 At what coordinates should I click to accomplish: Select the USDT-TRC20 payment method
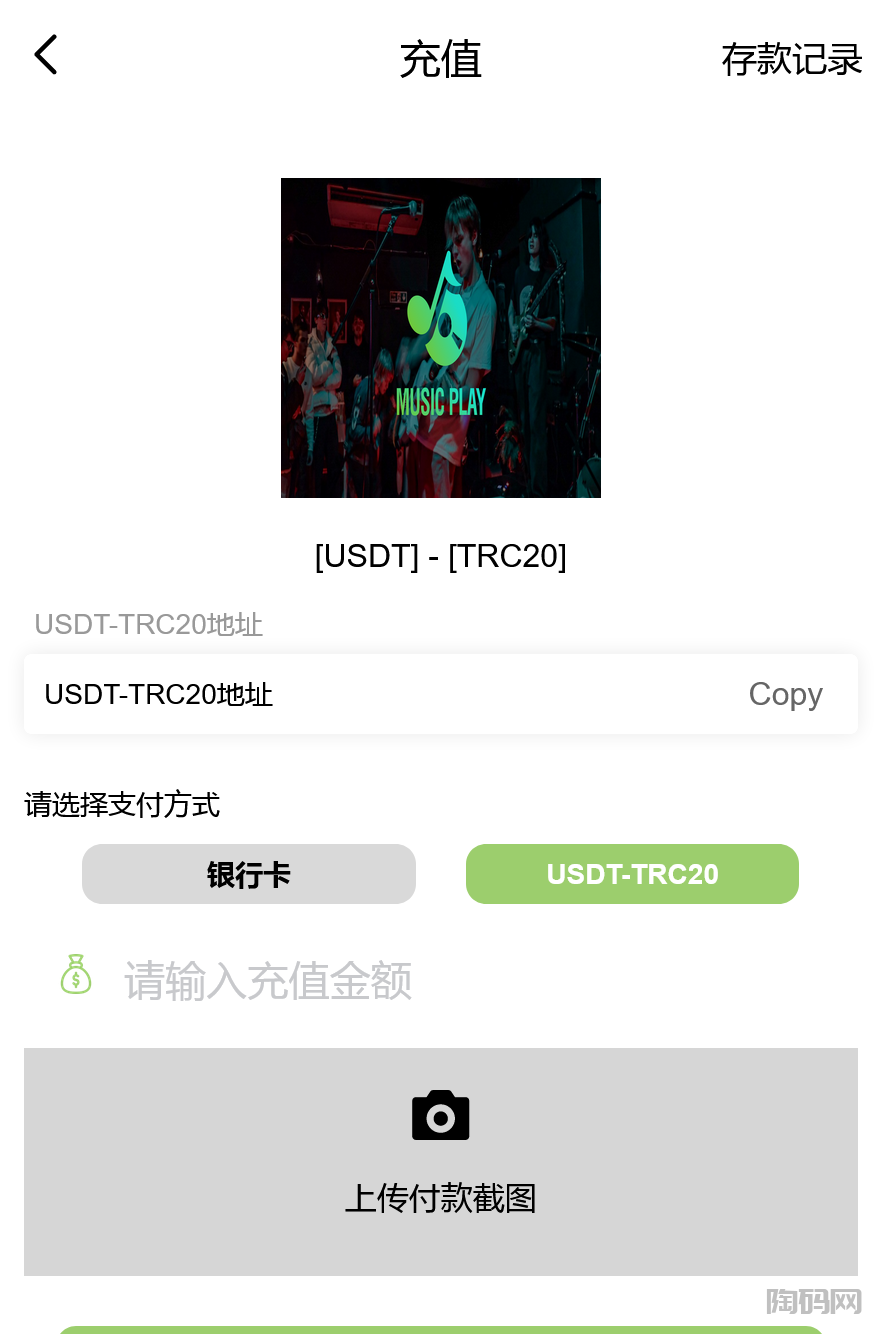[632, 874]
